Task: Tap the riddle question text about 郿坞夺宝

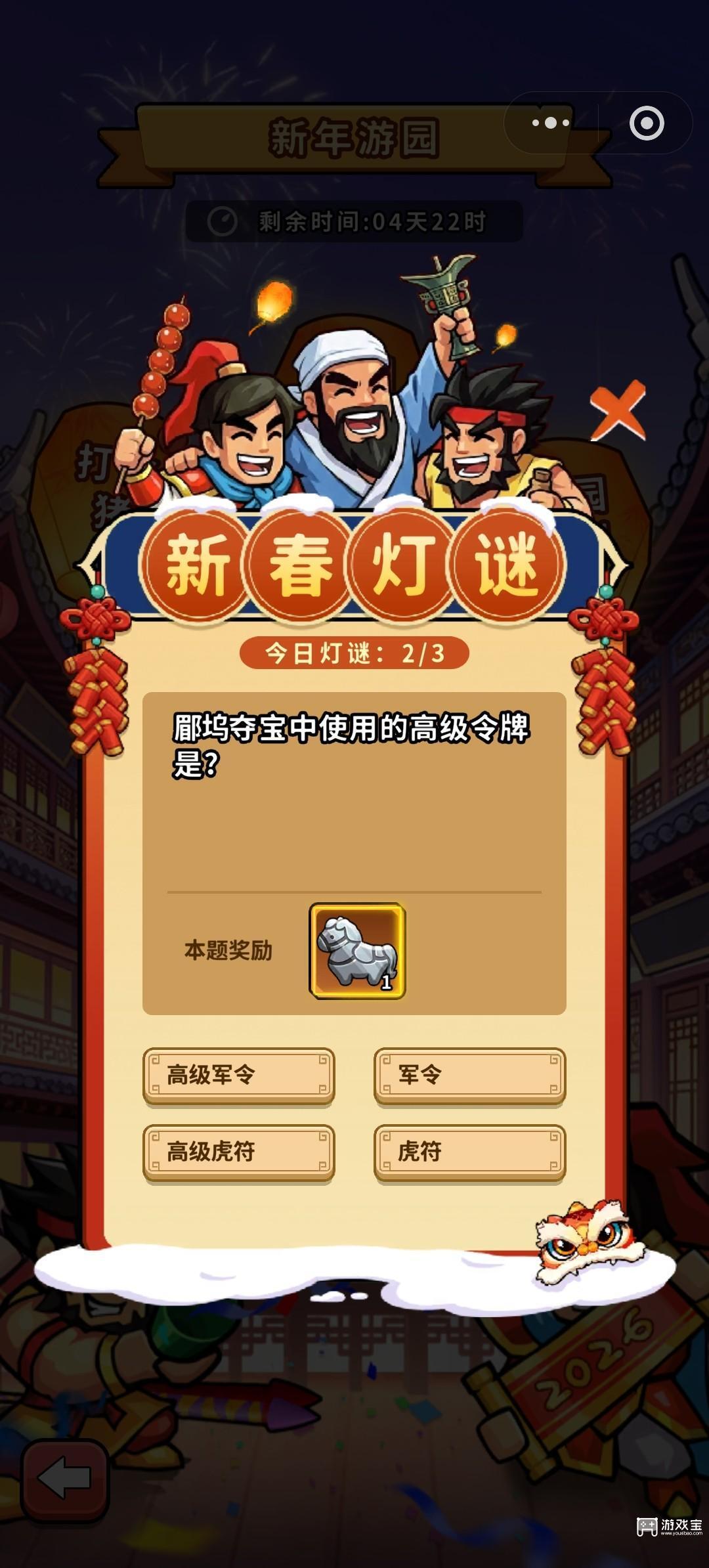Action: point(348,745)
